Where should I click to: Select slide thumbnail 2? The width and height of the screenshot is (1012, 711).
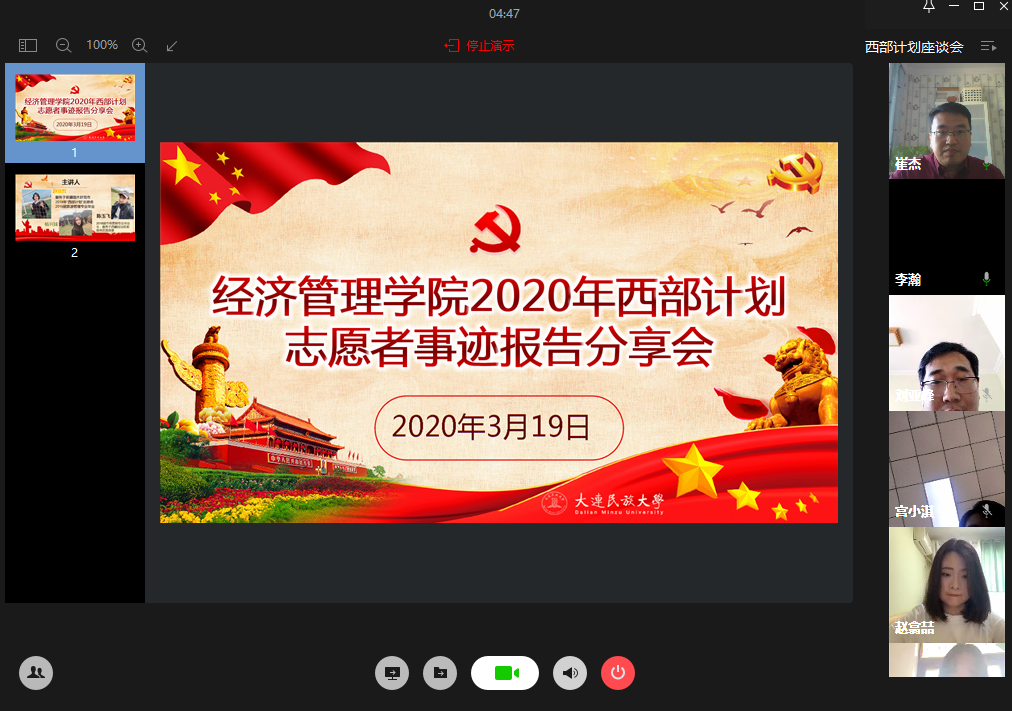75,208
